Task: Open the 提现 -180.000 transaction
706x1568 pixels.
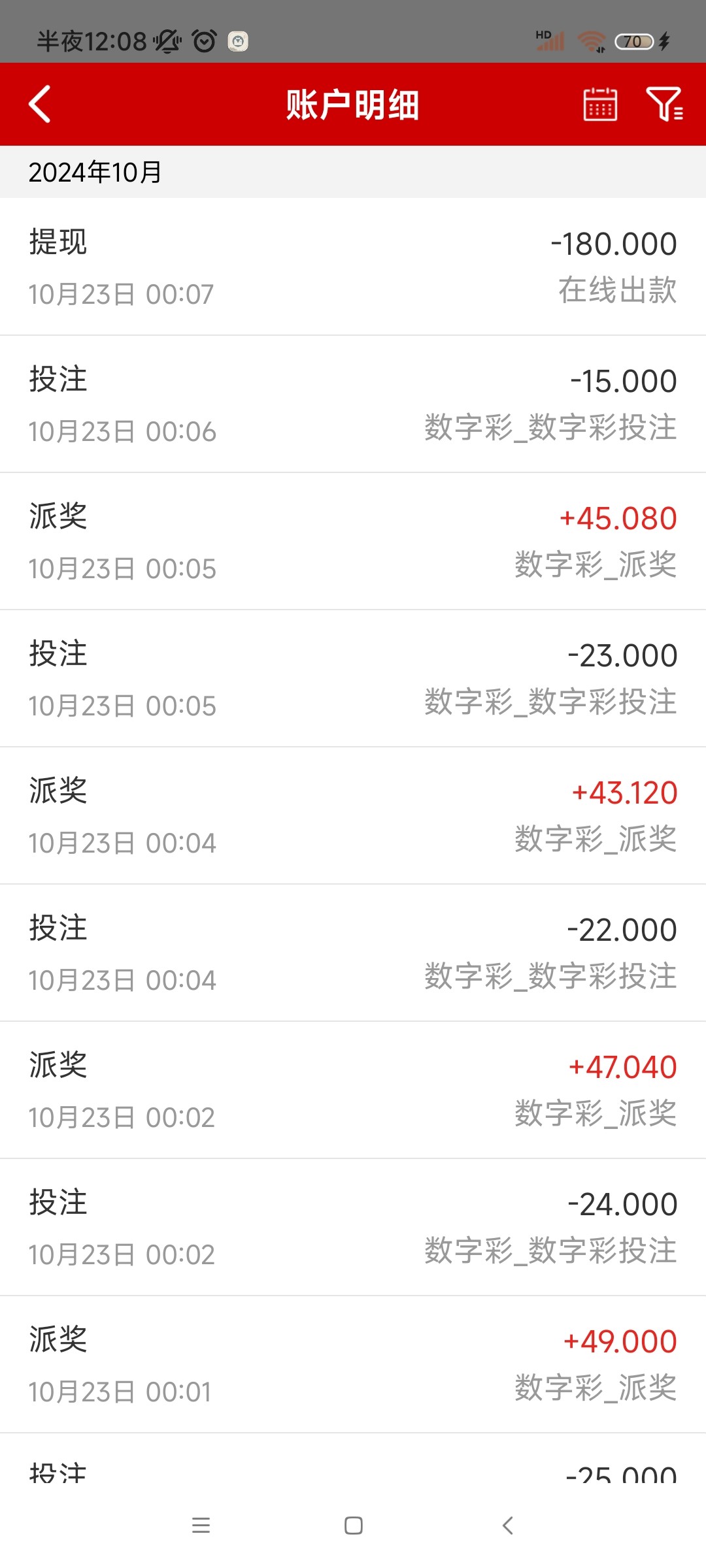Action: (x=353, y=267)
